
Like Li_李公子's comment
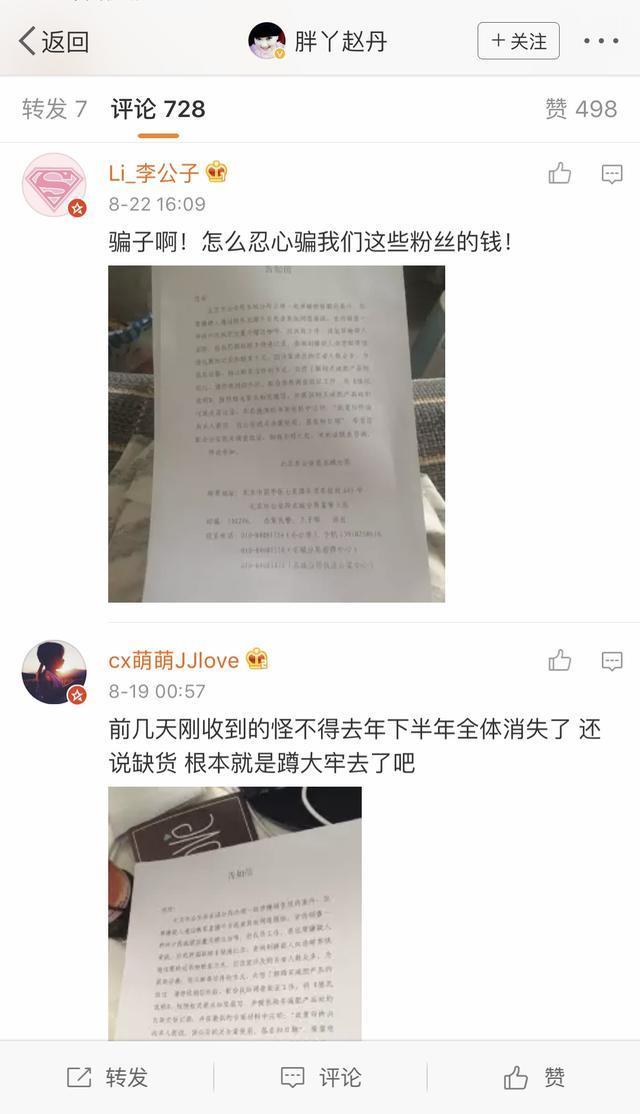coord(560,174)
